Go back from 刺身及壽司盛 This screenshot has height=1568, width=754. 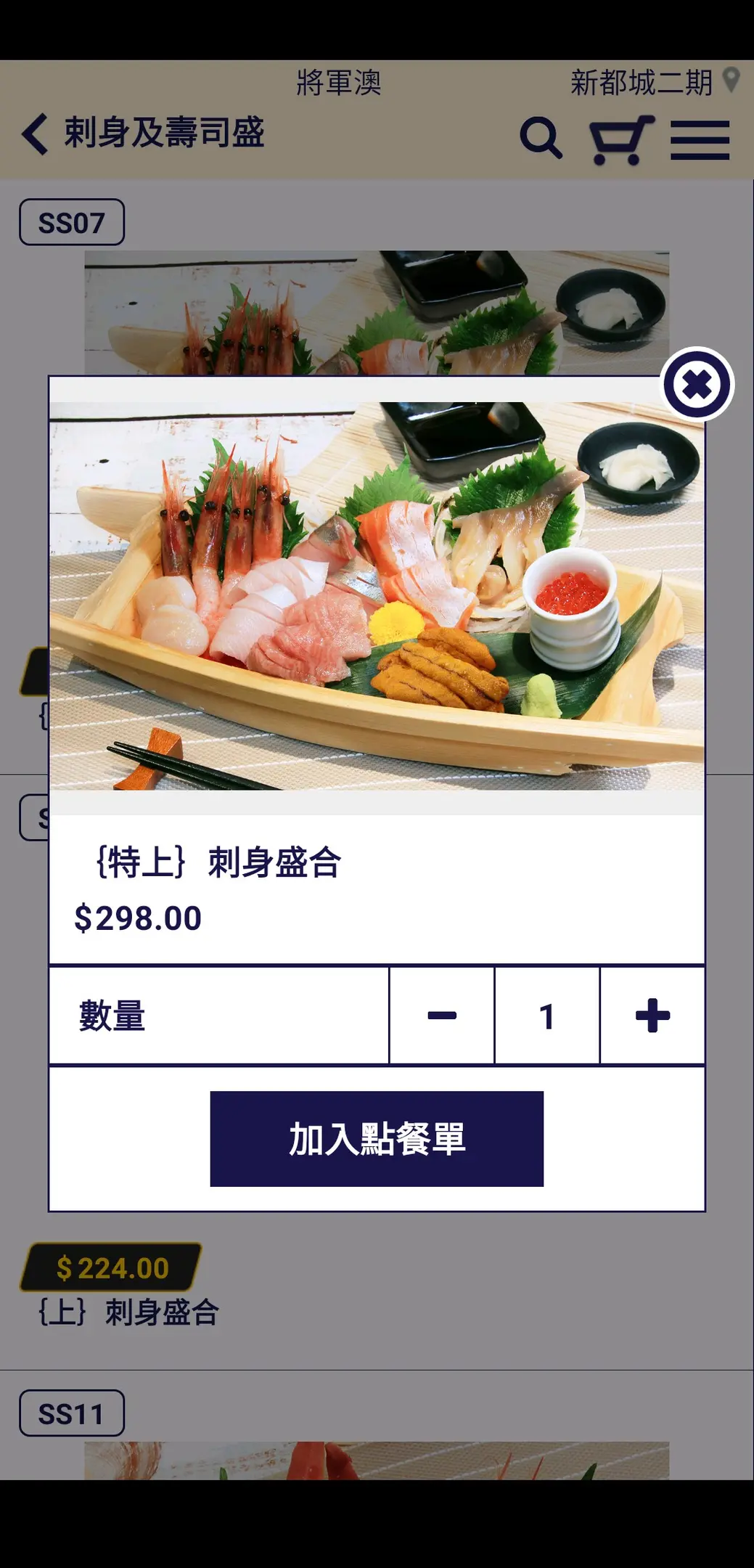click(35, 134)
